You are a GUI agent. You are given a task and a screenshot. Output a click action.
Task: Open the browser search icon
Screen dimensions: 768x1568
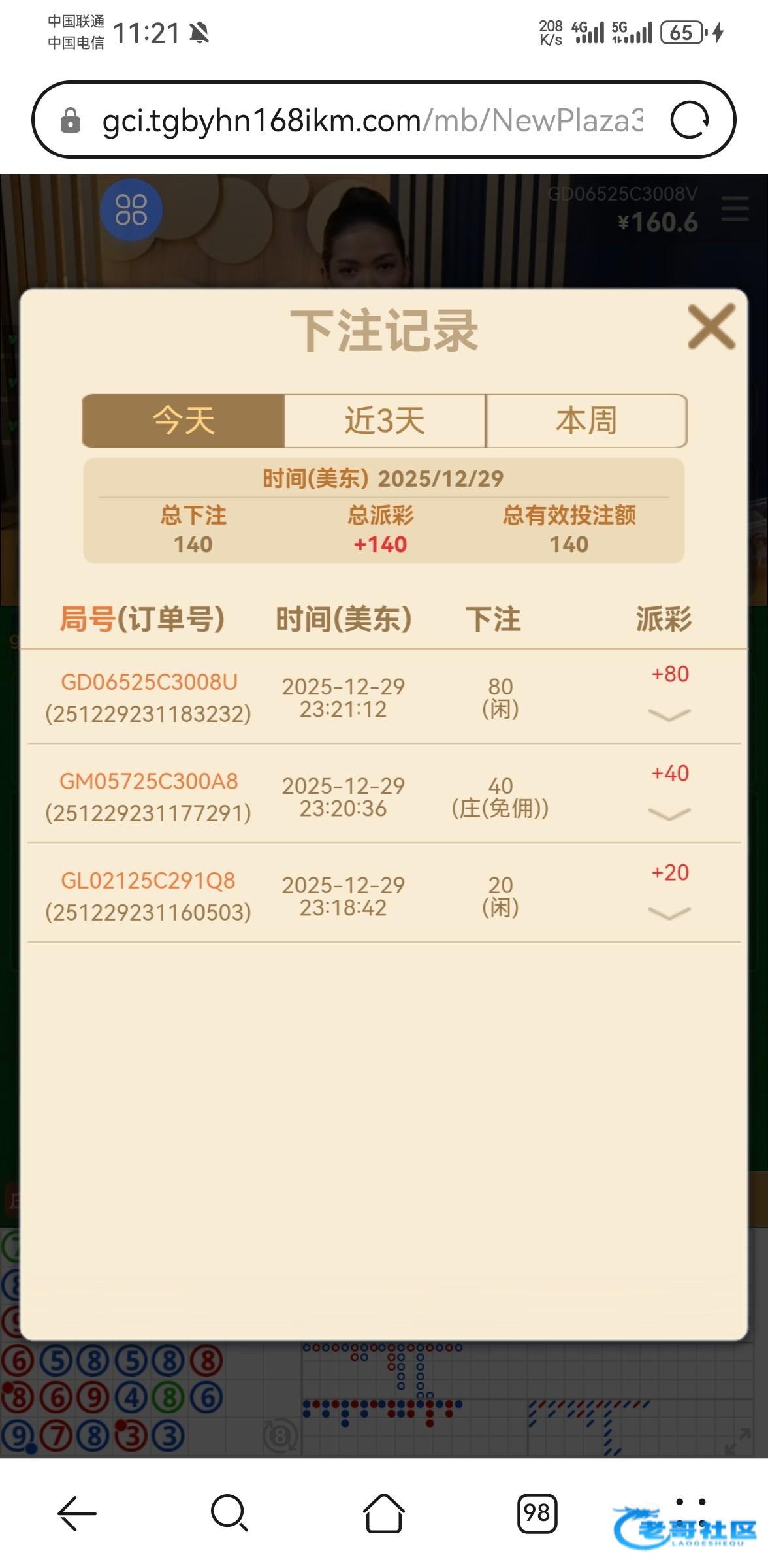tap(229, 1513)
